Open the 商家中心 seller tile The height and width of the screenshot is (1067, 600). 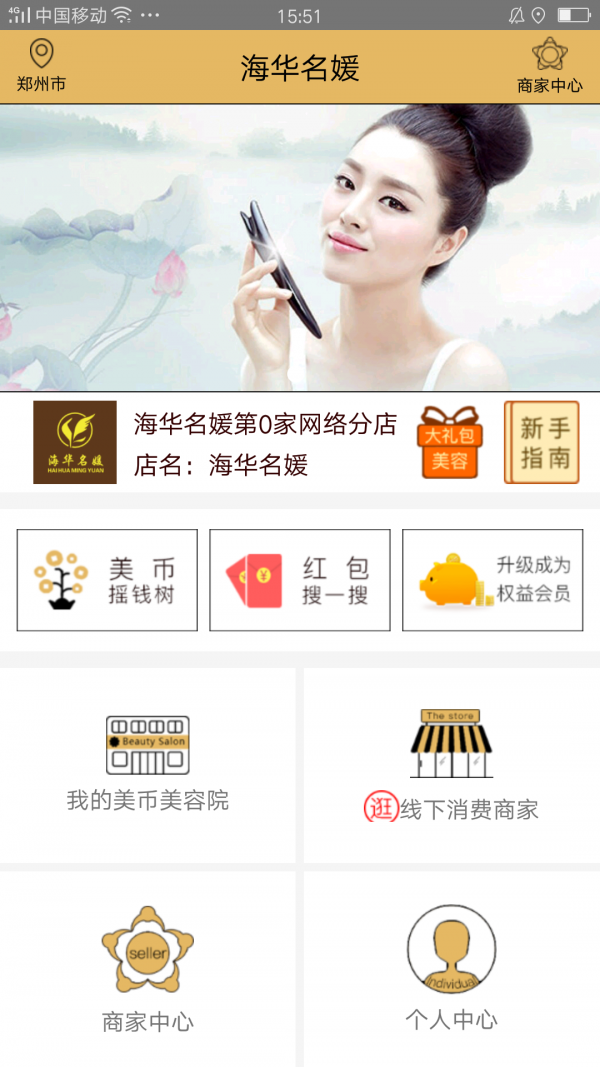coord(148,968)
